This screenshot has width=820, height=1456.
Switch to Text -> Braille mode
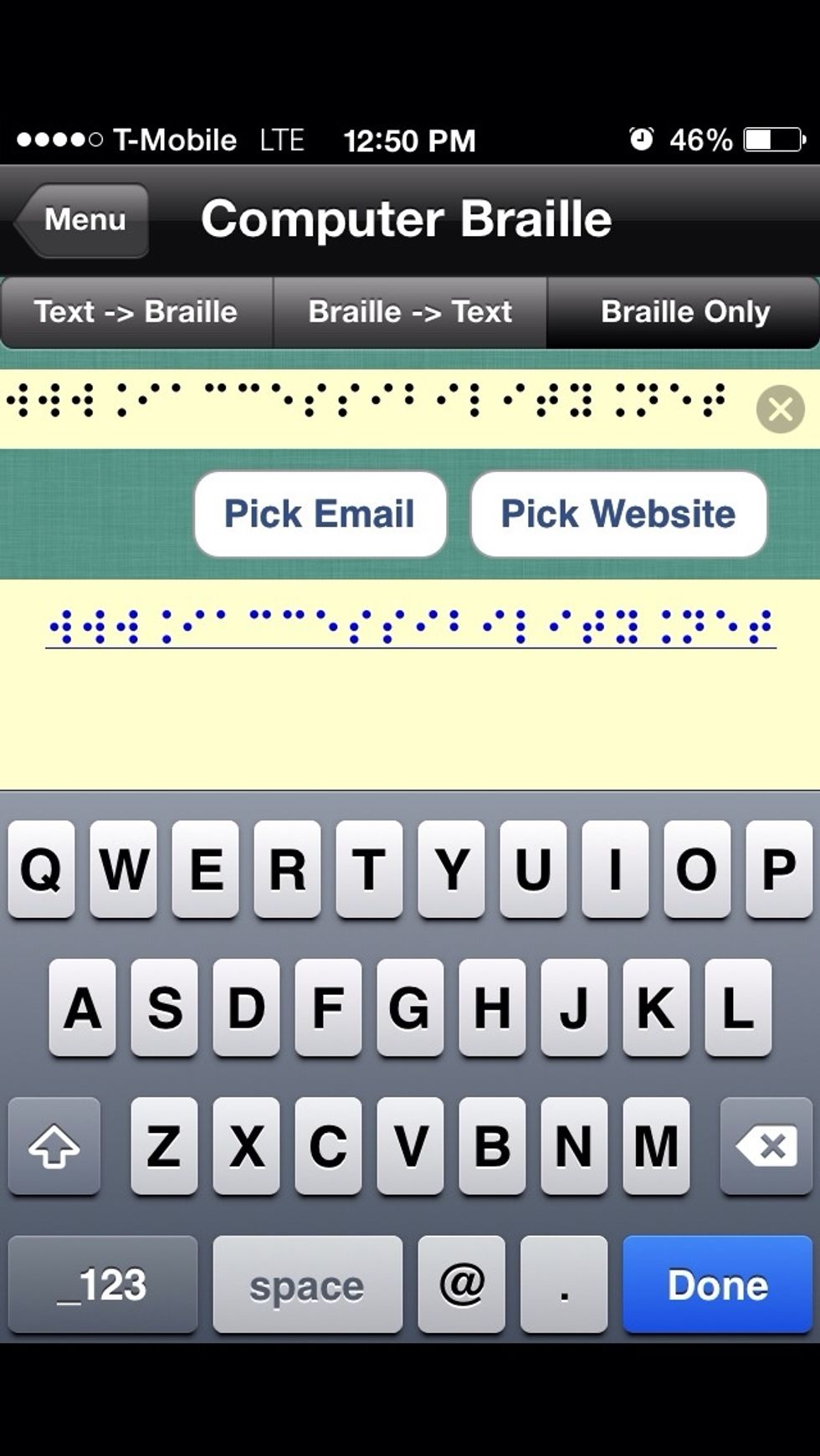[136, 312]
